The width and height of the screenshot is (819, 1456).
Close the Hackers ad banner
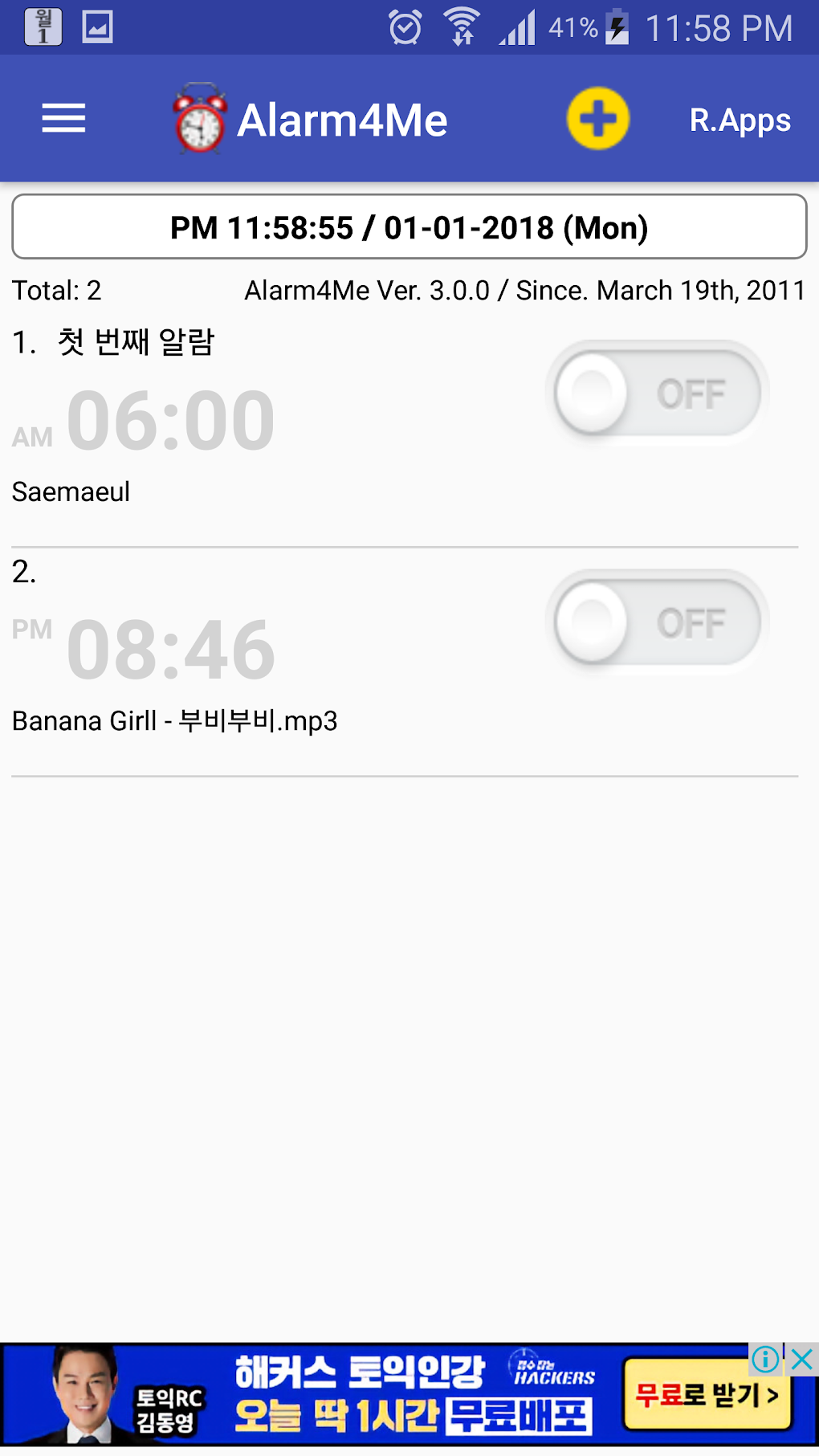[801, 1360]
